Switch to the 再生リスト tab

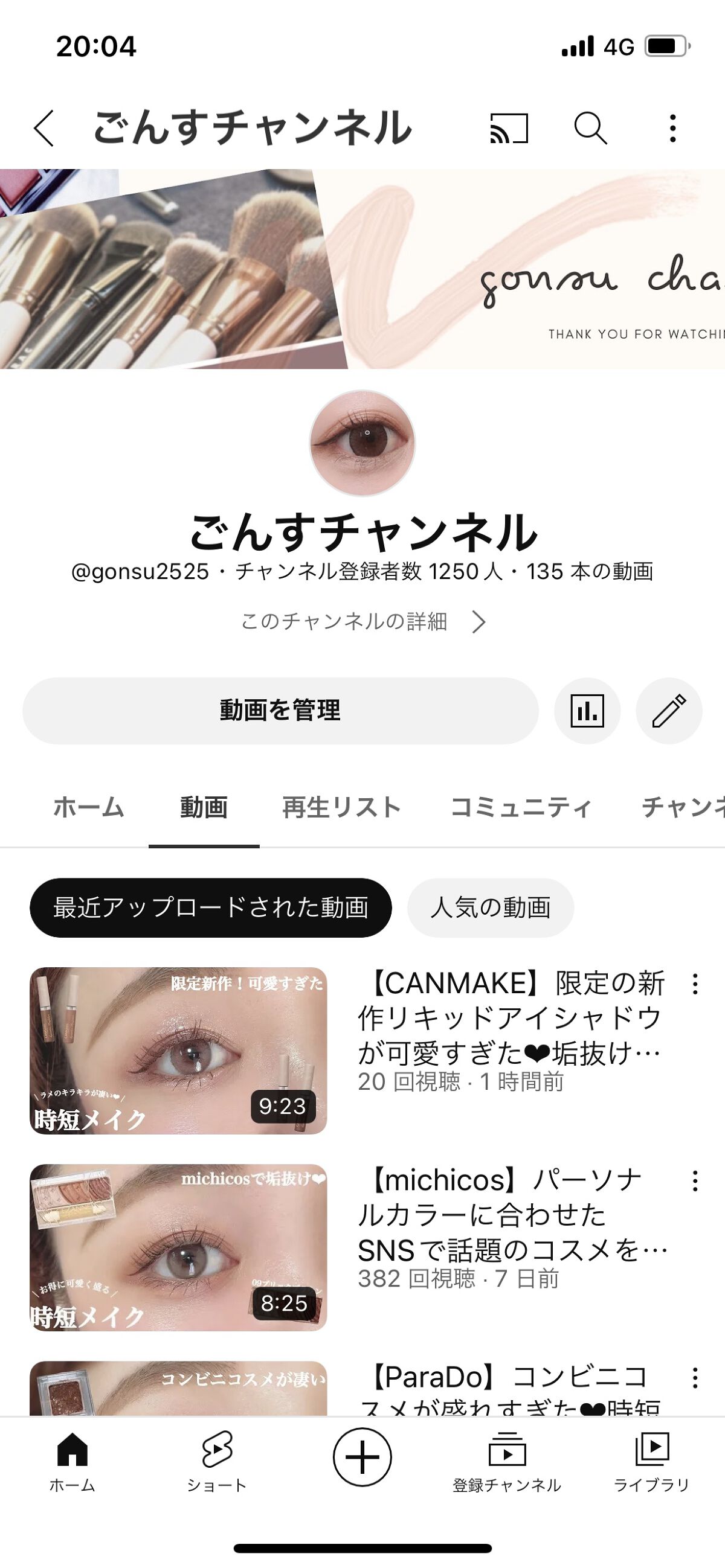tap(340, 807)
